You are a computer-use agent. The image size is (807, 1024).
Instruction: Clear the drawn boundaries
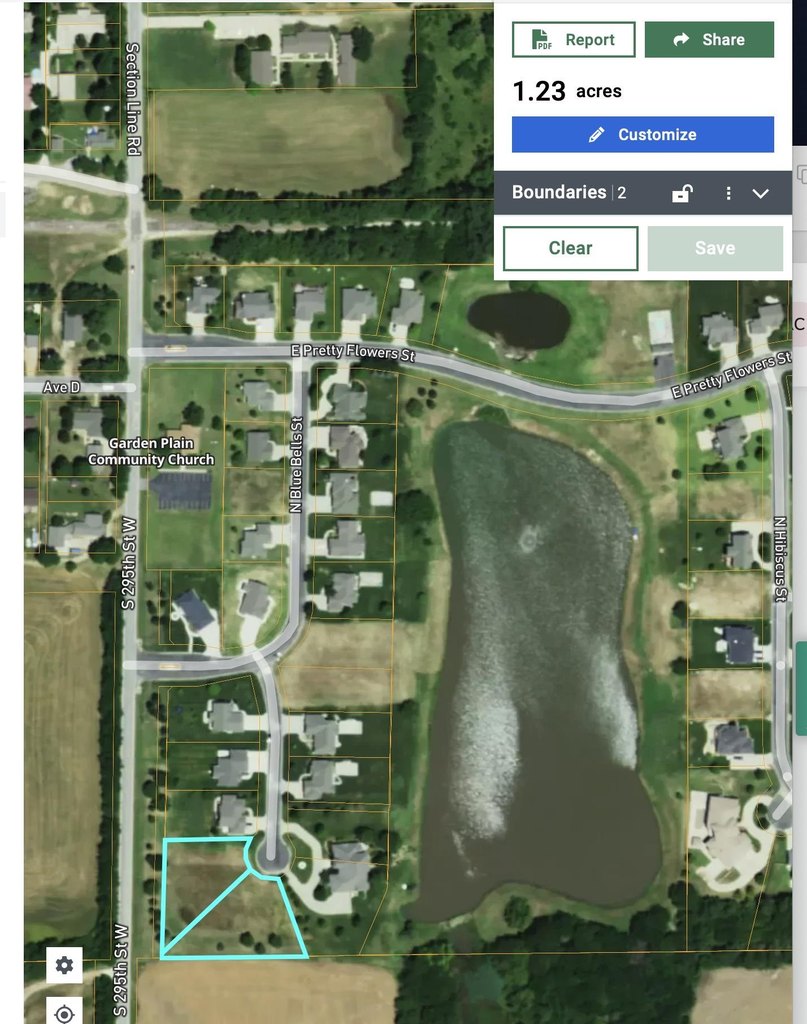coord(570,248)
